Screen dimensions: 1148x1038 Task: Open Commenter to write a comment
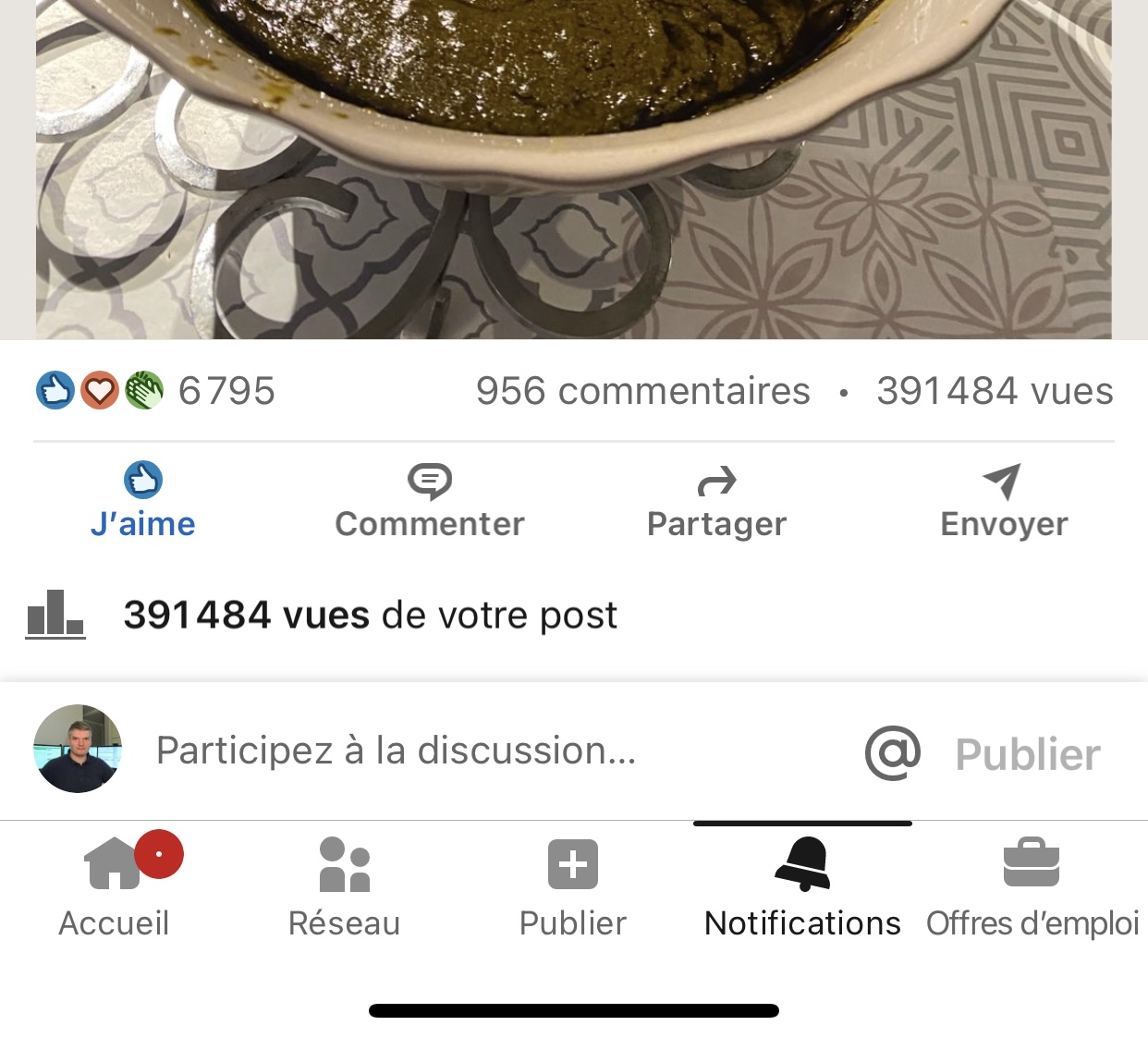[430, 501]
